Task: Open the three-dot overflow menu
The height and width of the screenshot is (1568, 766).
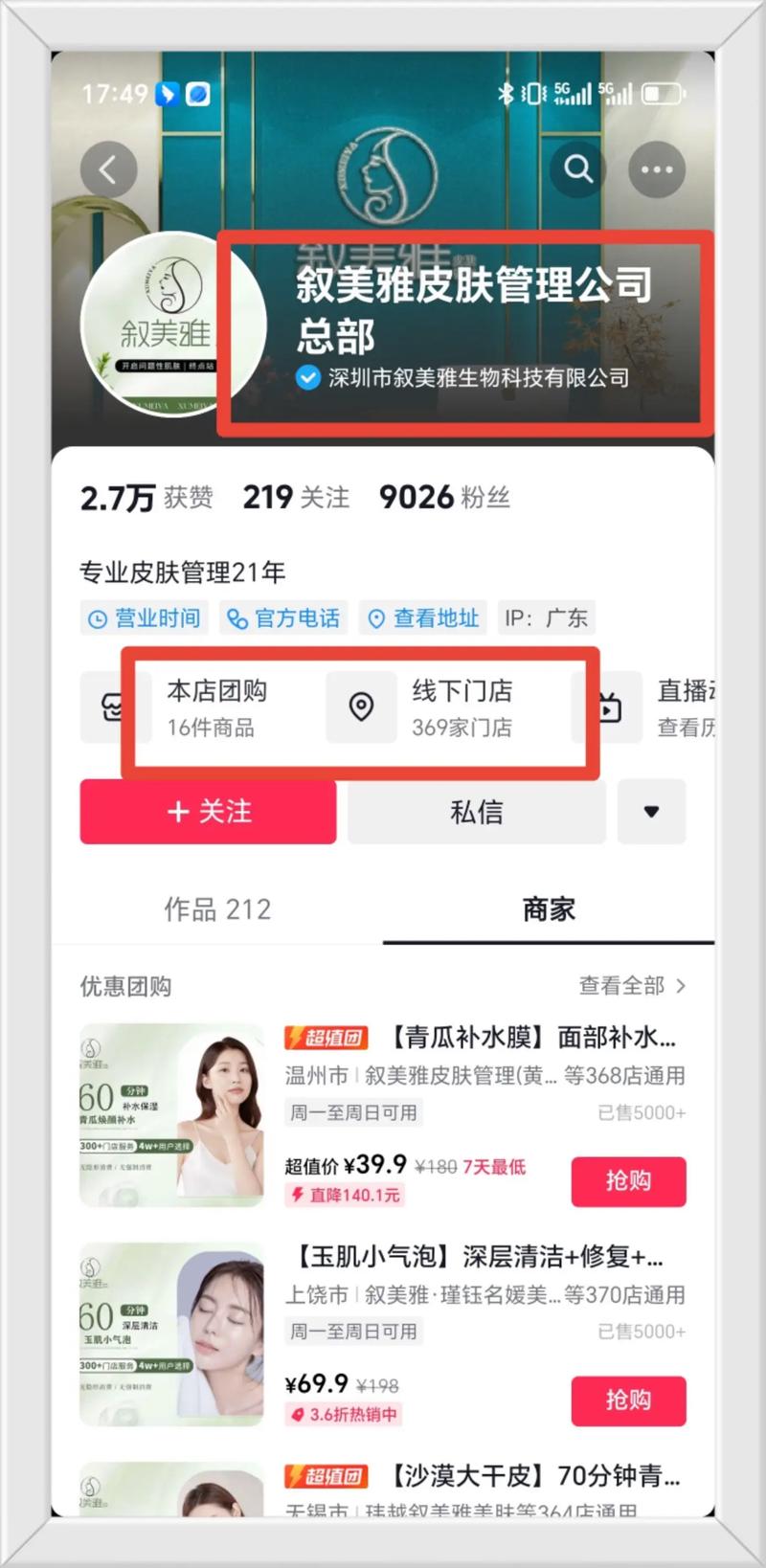Action: pos(657,169)
